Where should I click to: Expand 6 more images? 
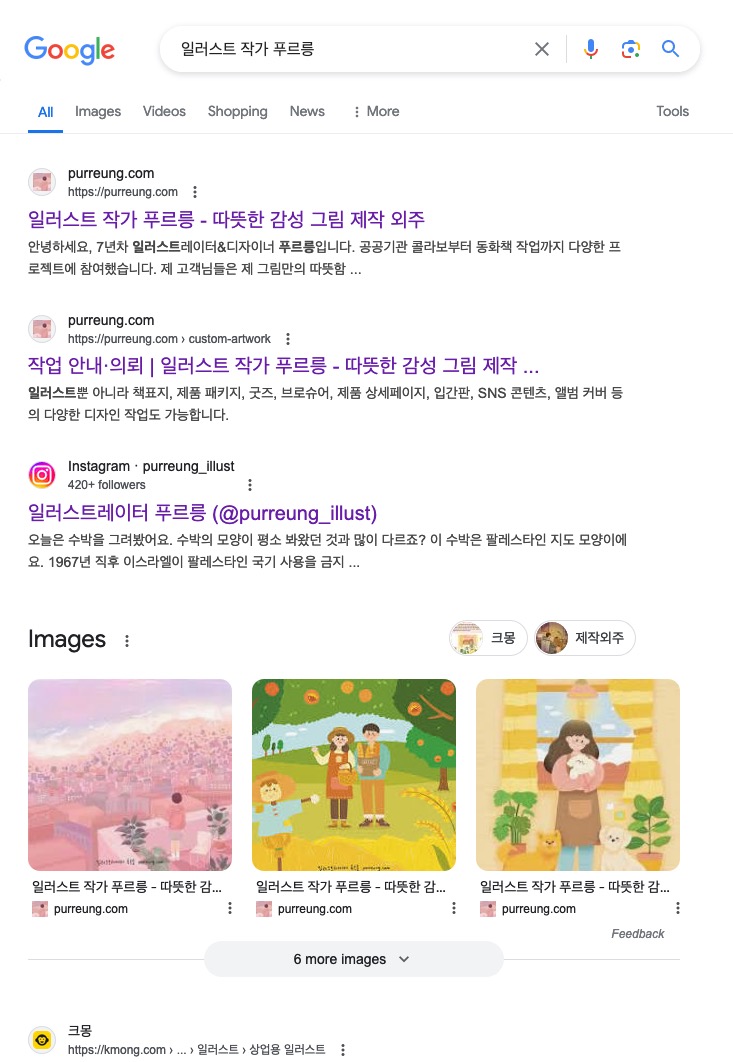353,959
